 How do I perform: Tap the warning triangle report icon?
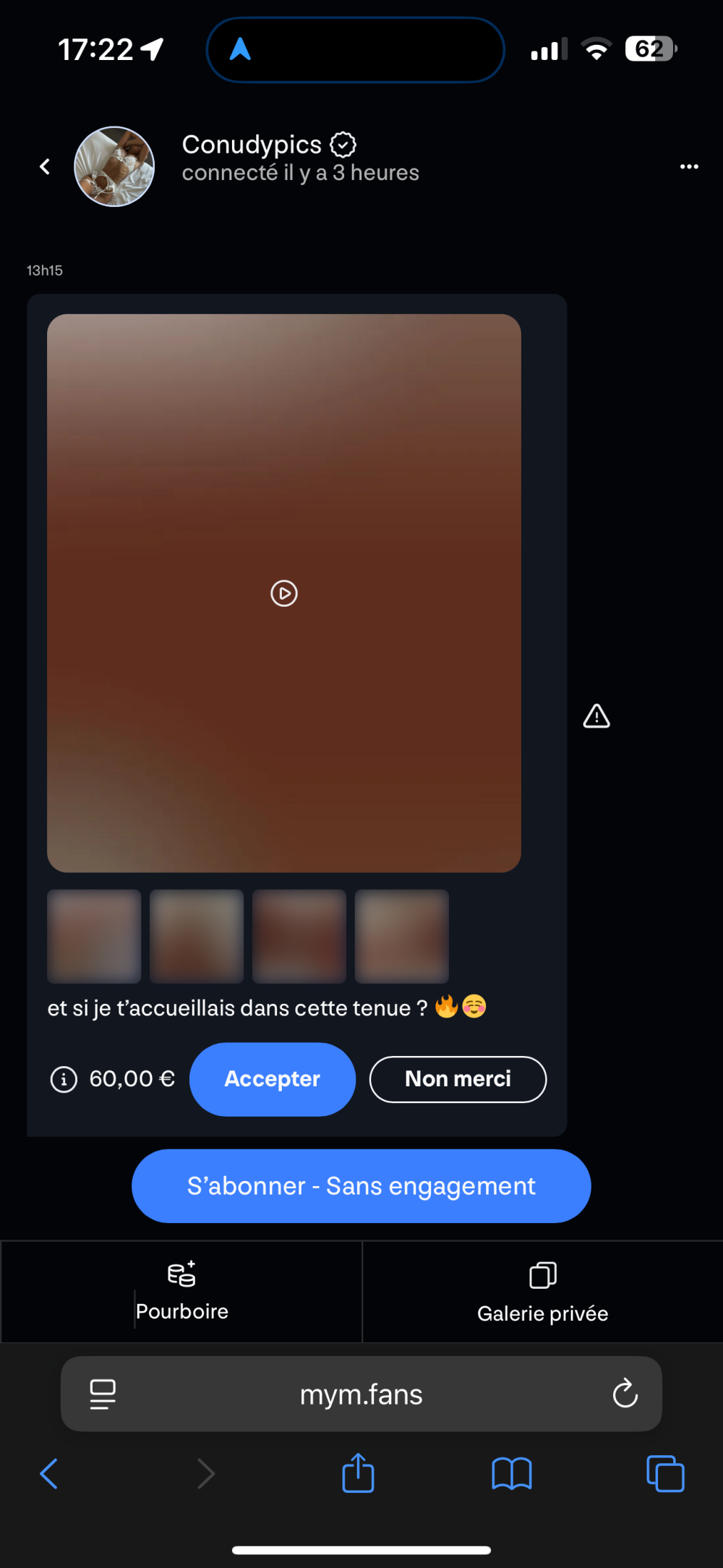[596, 717]
